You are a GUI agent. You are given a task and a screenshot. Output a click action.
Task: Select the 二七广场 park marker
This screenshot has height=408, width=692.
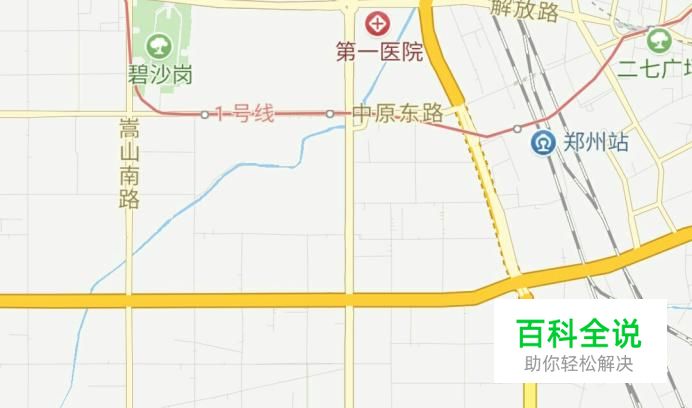pyautogui.click(x=659, y=41)
